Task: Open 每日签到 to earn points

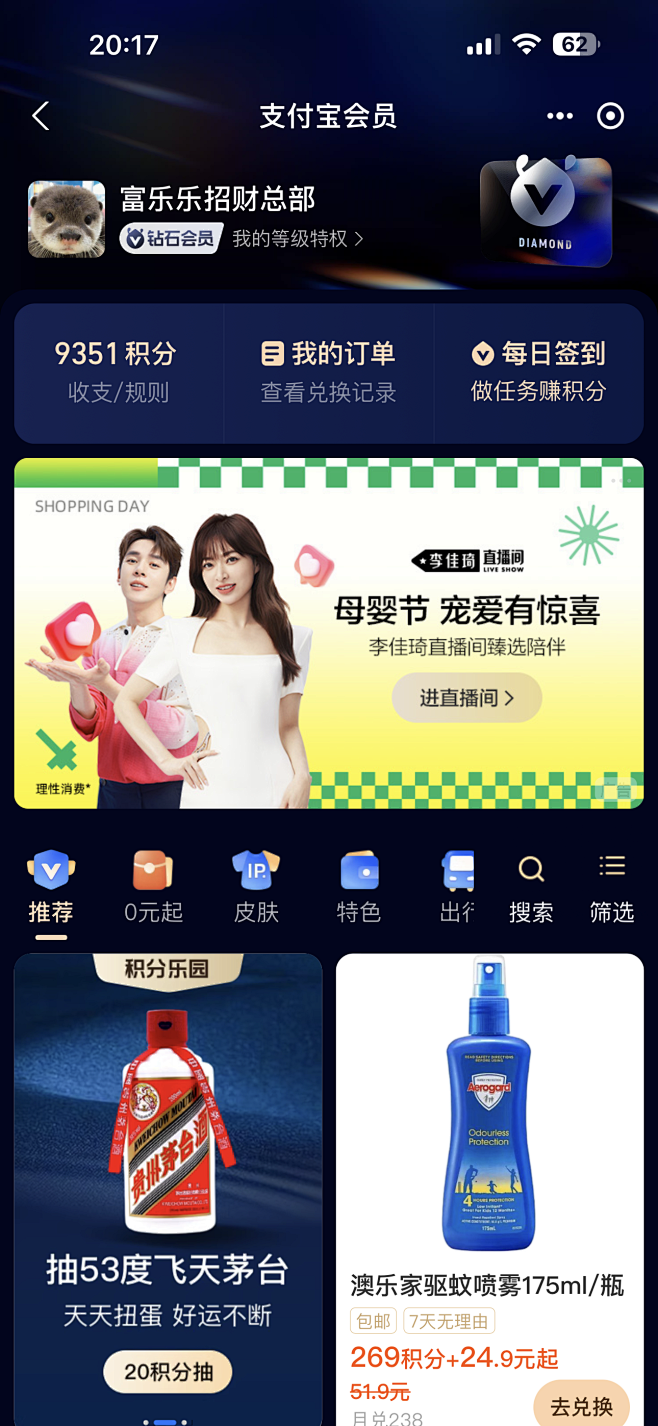Action: click(x=538, y=372)
